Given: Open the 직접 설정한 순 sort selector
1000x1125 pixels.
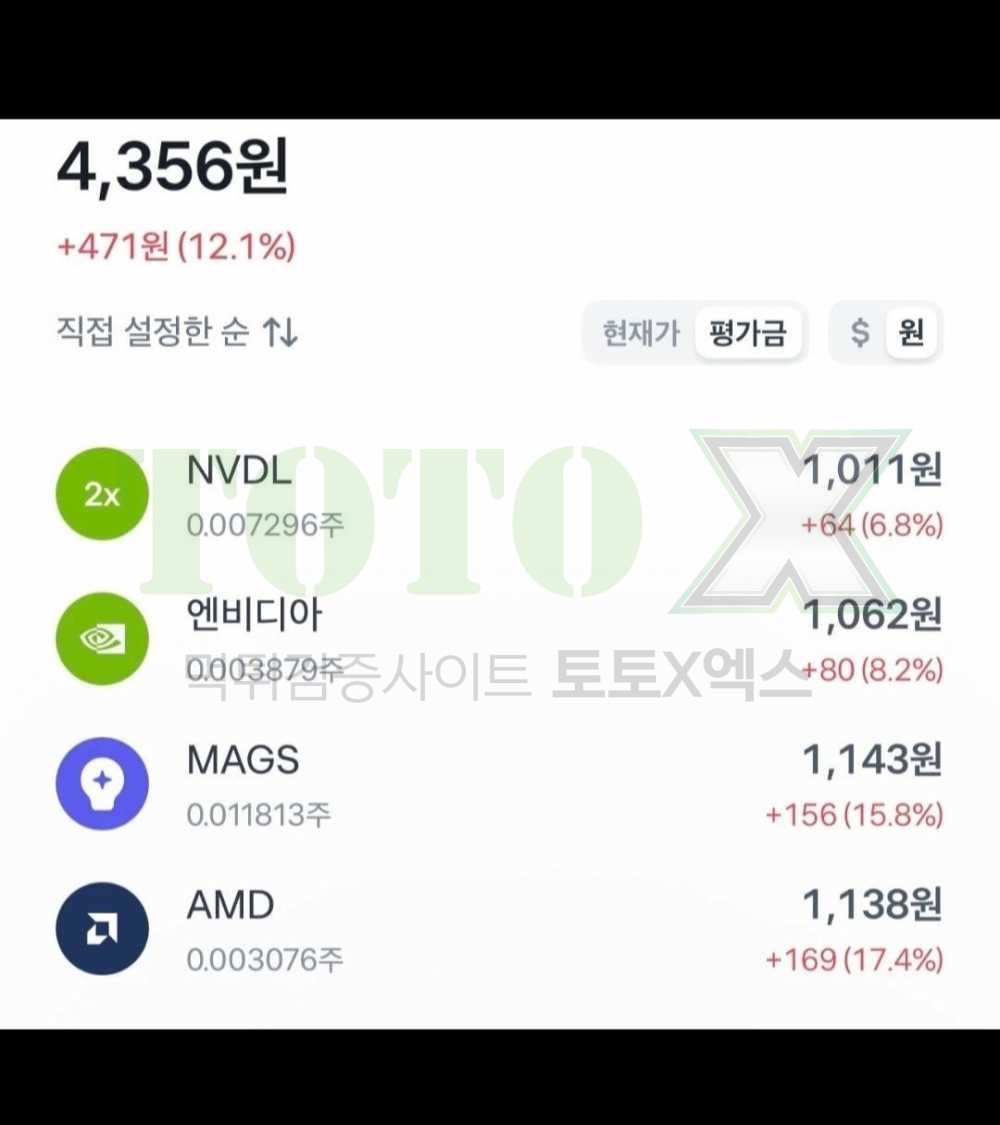Looking at the screenshot, I should [177, 332].
